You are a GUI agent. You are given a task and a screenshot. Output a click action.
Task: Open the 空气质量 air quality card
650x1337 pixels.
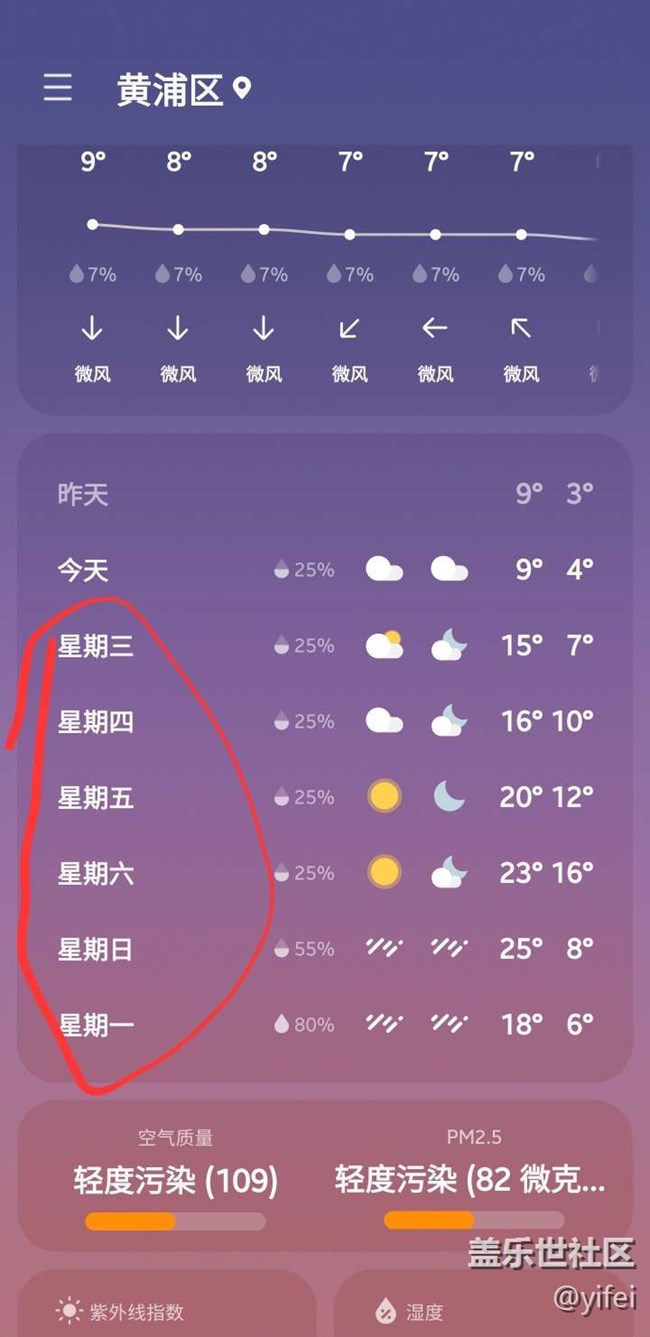[176, 1176]
